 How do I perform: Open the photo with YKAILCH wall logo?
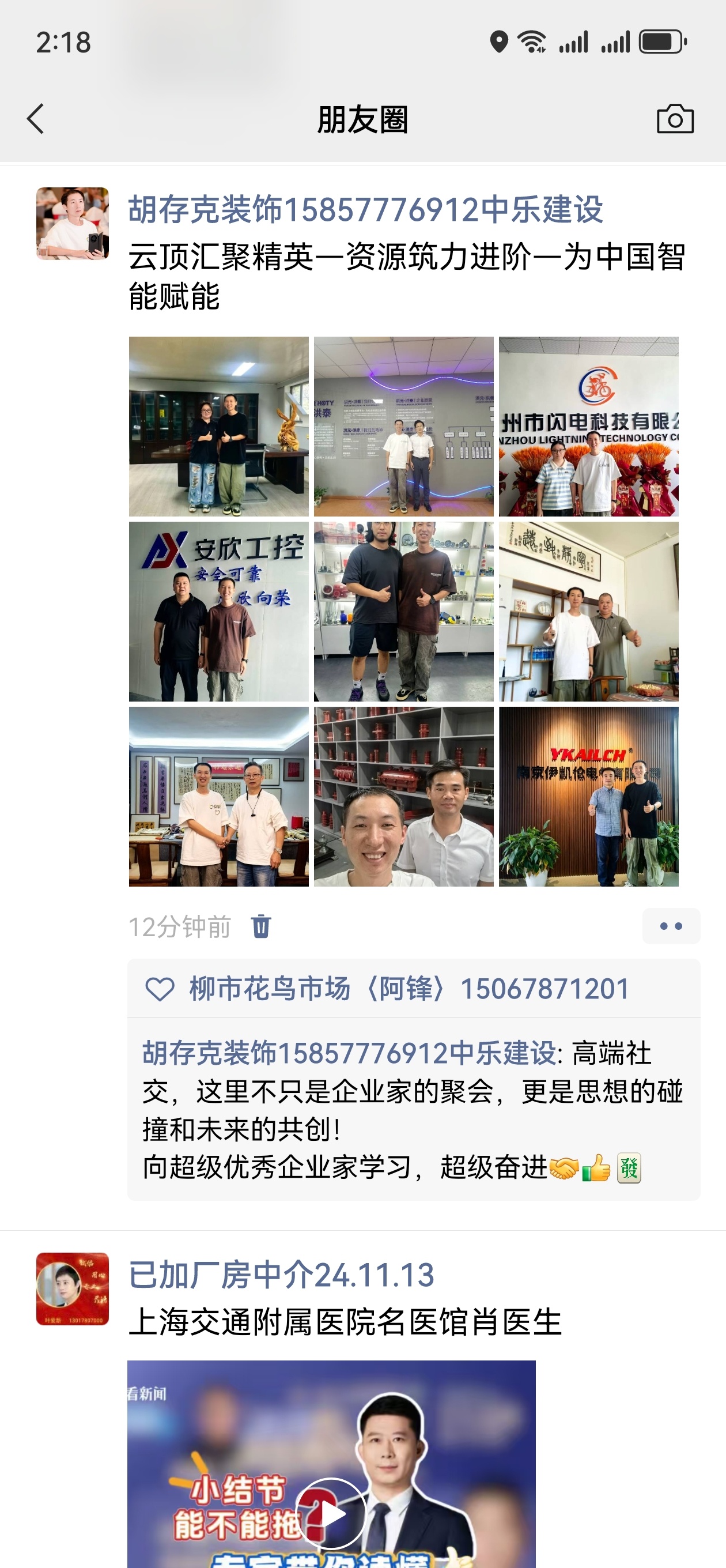tap(588, 796)
